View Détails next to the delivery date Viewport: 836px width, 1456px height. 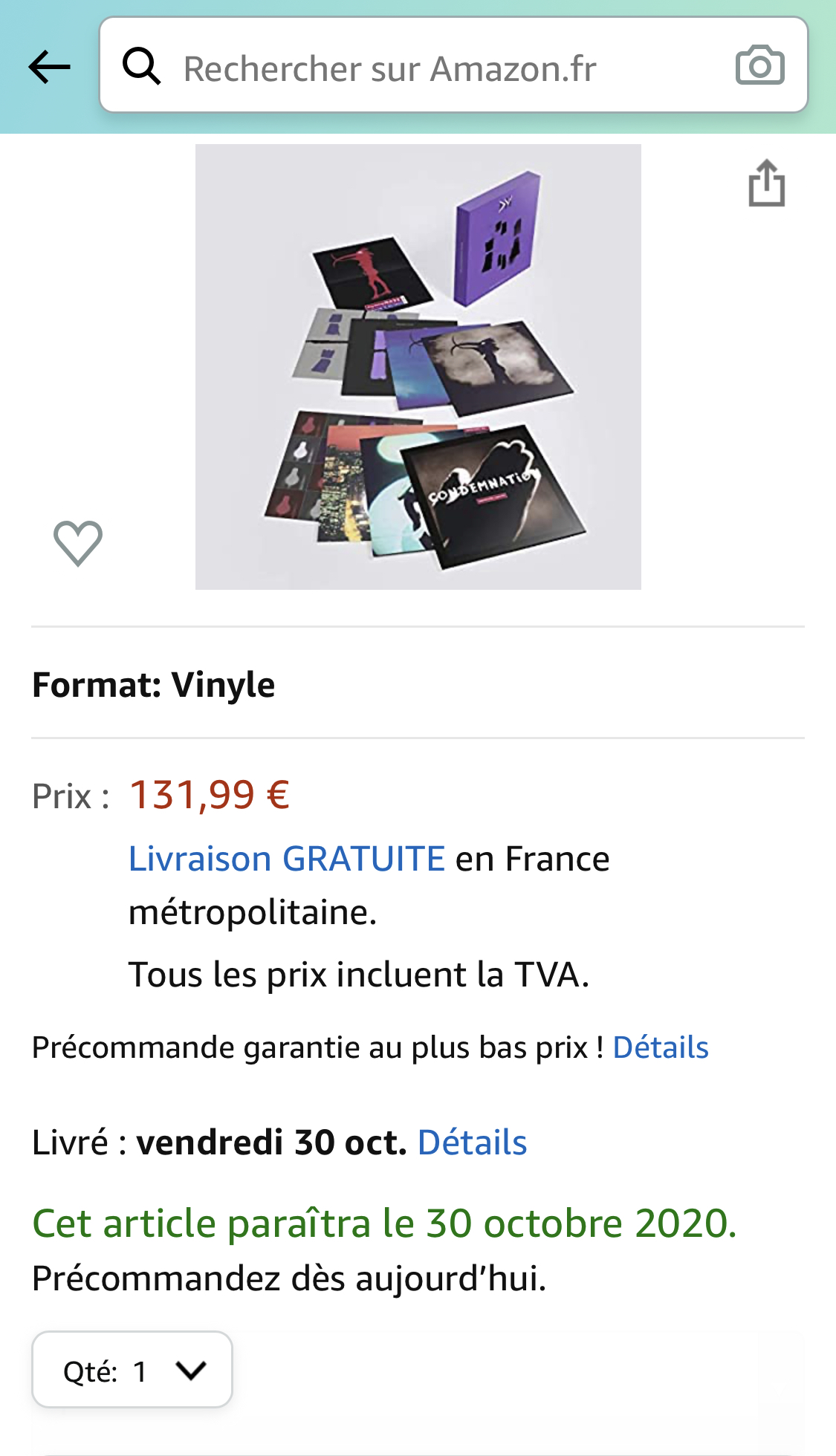pos(472,1143)
